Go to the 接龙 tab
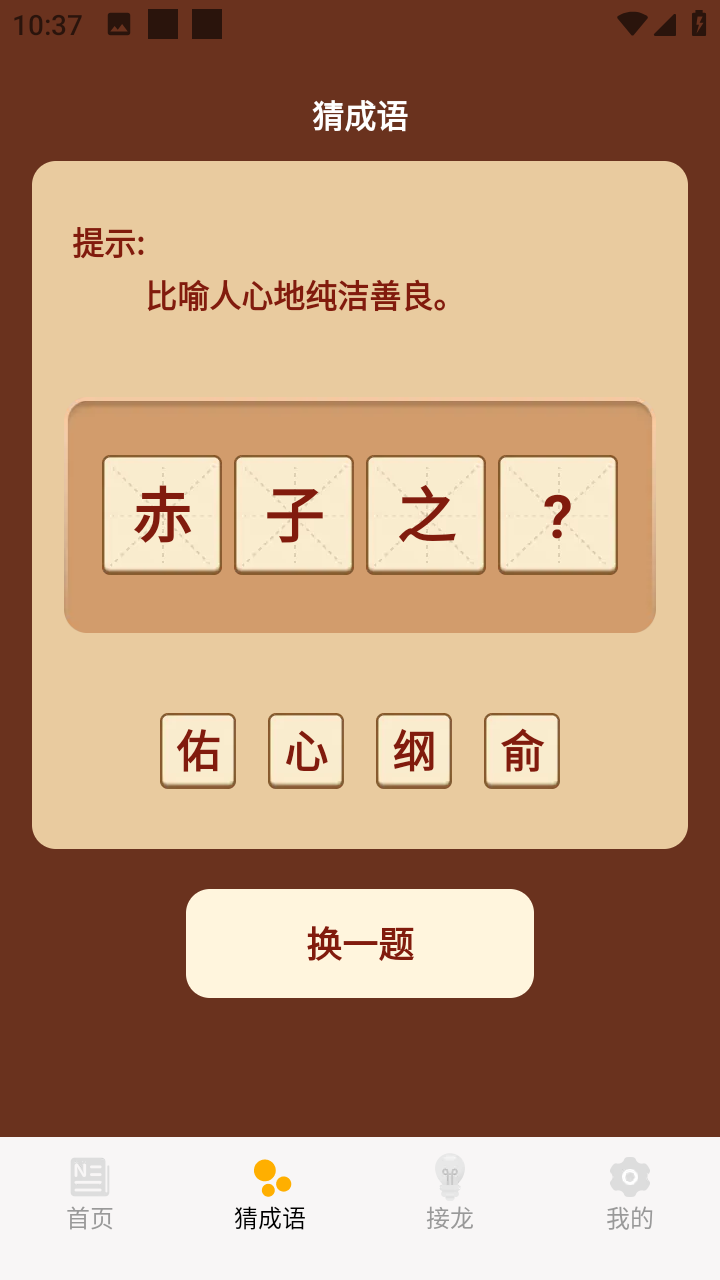720x1280 pixels. [x=450, y=1194]
